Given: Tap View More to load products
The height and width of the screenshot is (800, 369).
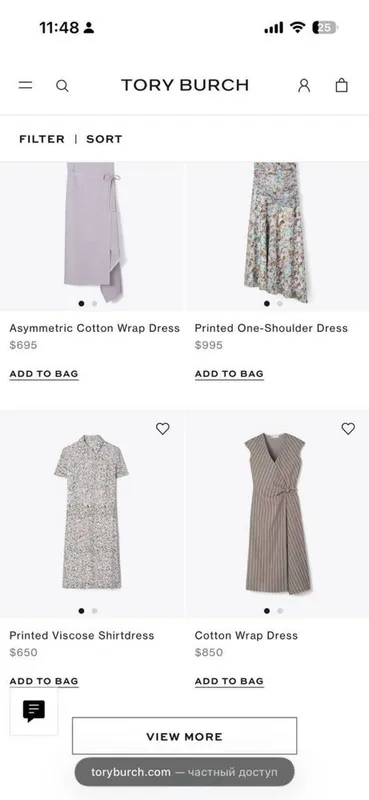Looking at the screenshot, I should coord(184,736).
